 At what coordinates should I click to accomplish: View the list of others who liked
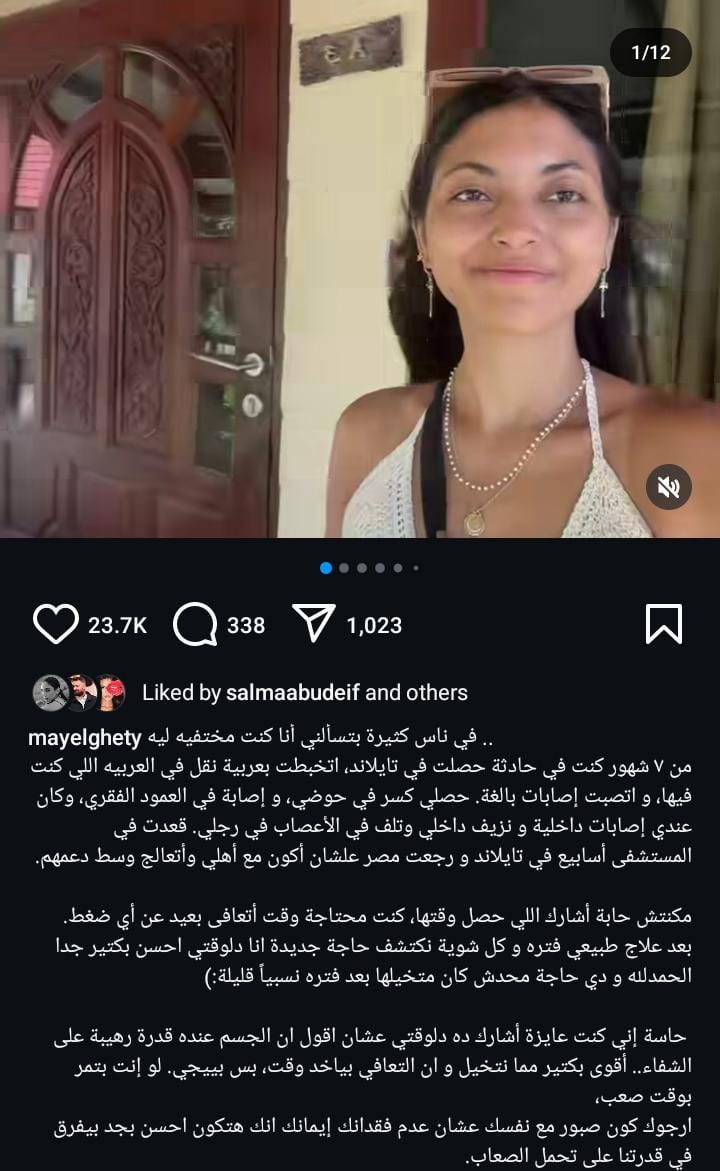pyautogui.click(x=436, y=692)
